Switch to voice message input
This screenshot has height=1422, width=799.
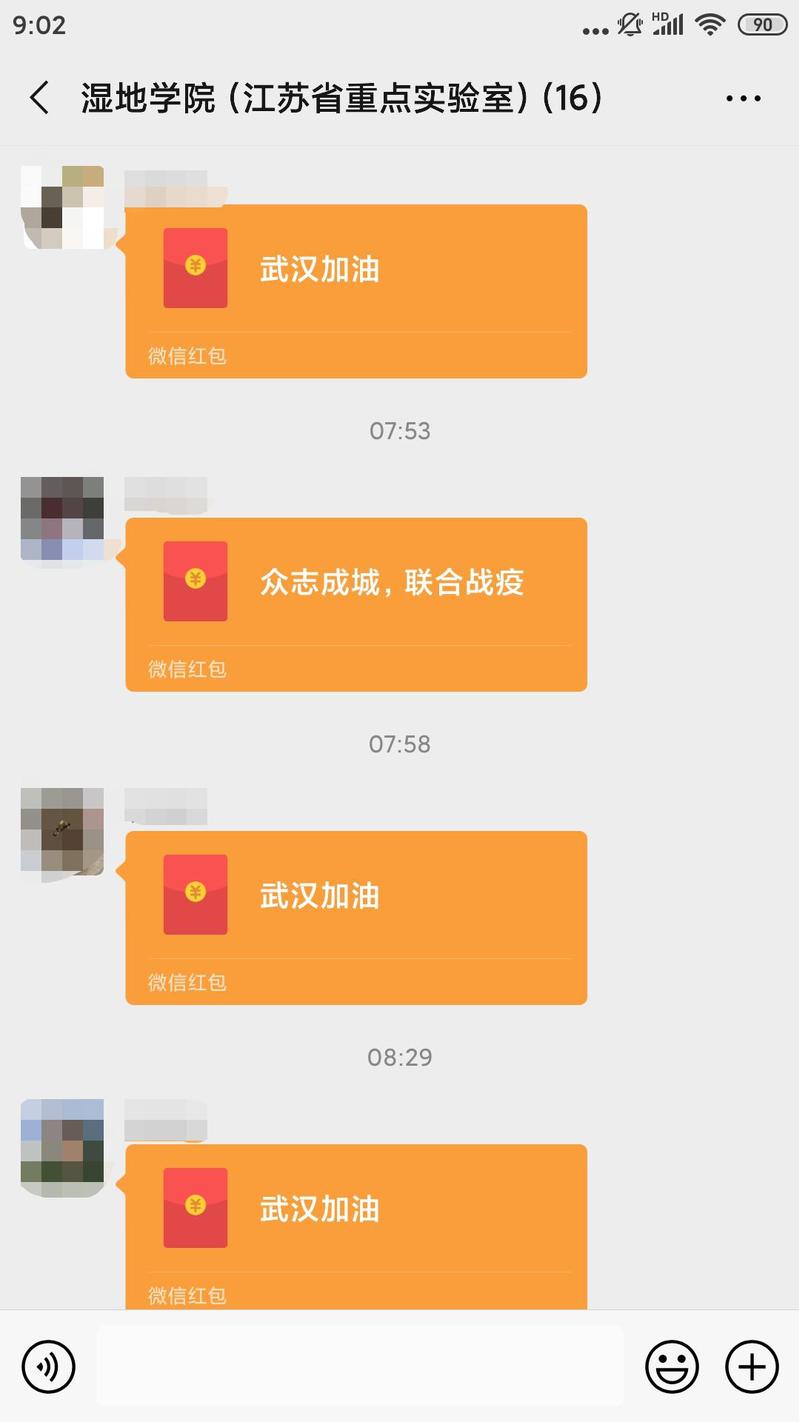[49, 1366]
